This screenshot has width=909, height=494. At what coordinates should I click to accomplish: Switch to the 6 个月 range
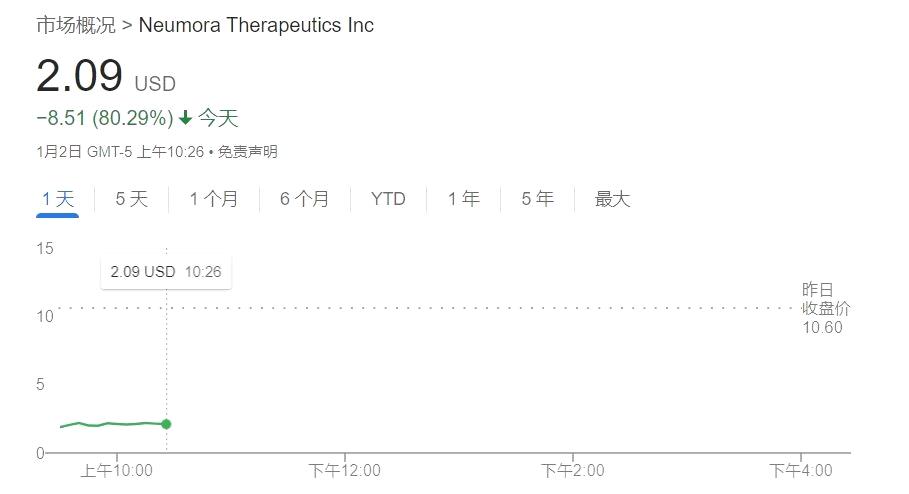304,199
